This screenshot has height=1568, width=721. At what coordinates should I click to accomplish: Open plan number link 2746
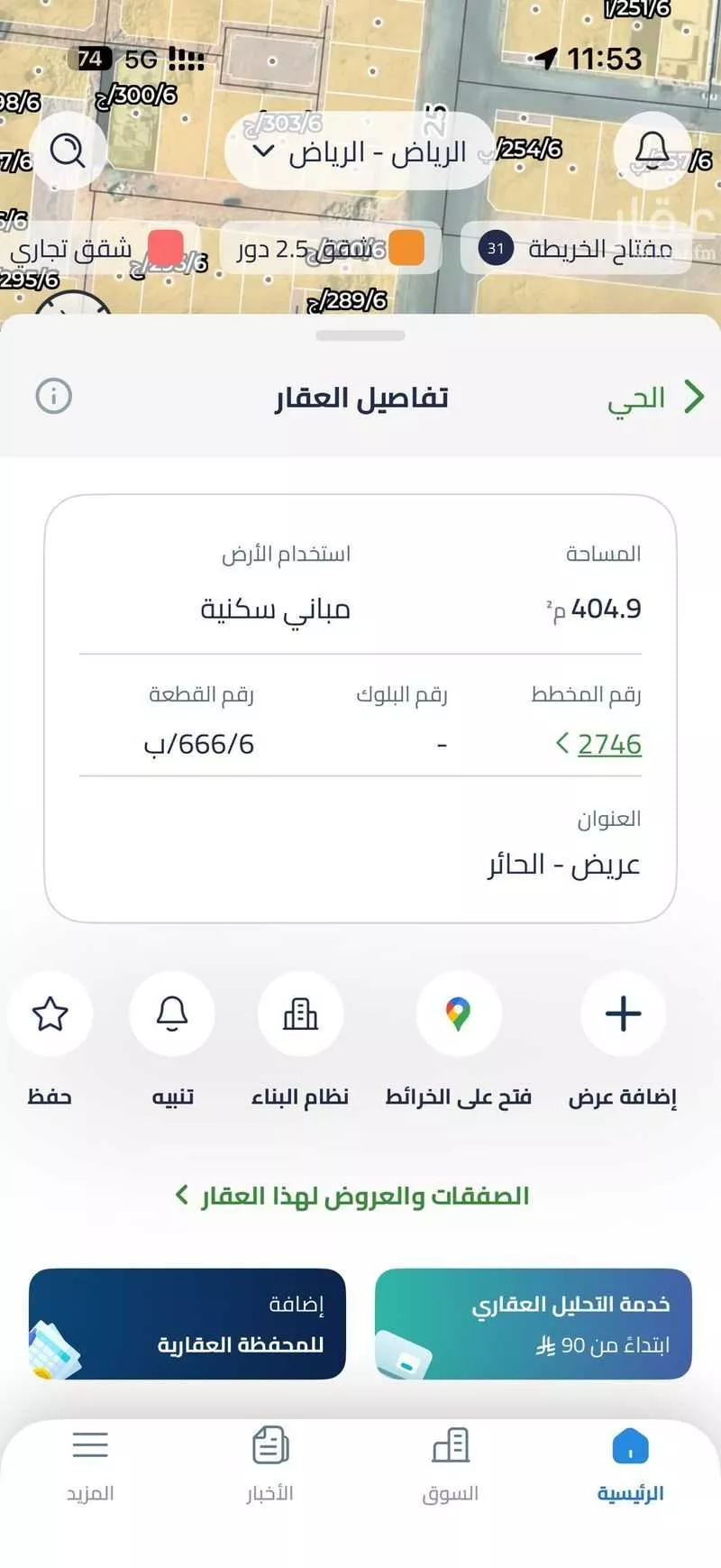(x=608, y=744)
